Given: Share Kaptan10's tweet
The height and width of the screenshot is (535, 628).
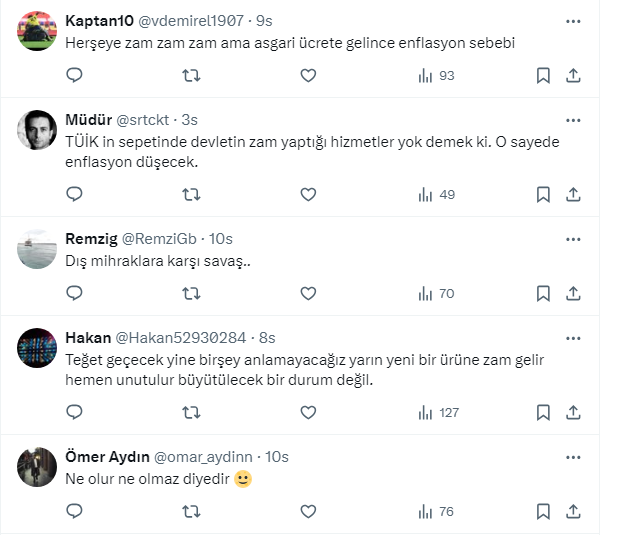Looking at the screenshot, I should click(574, 76).
